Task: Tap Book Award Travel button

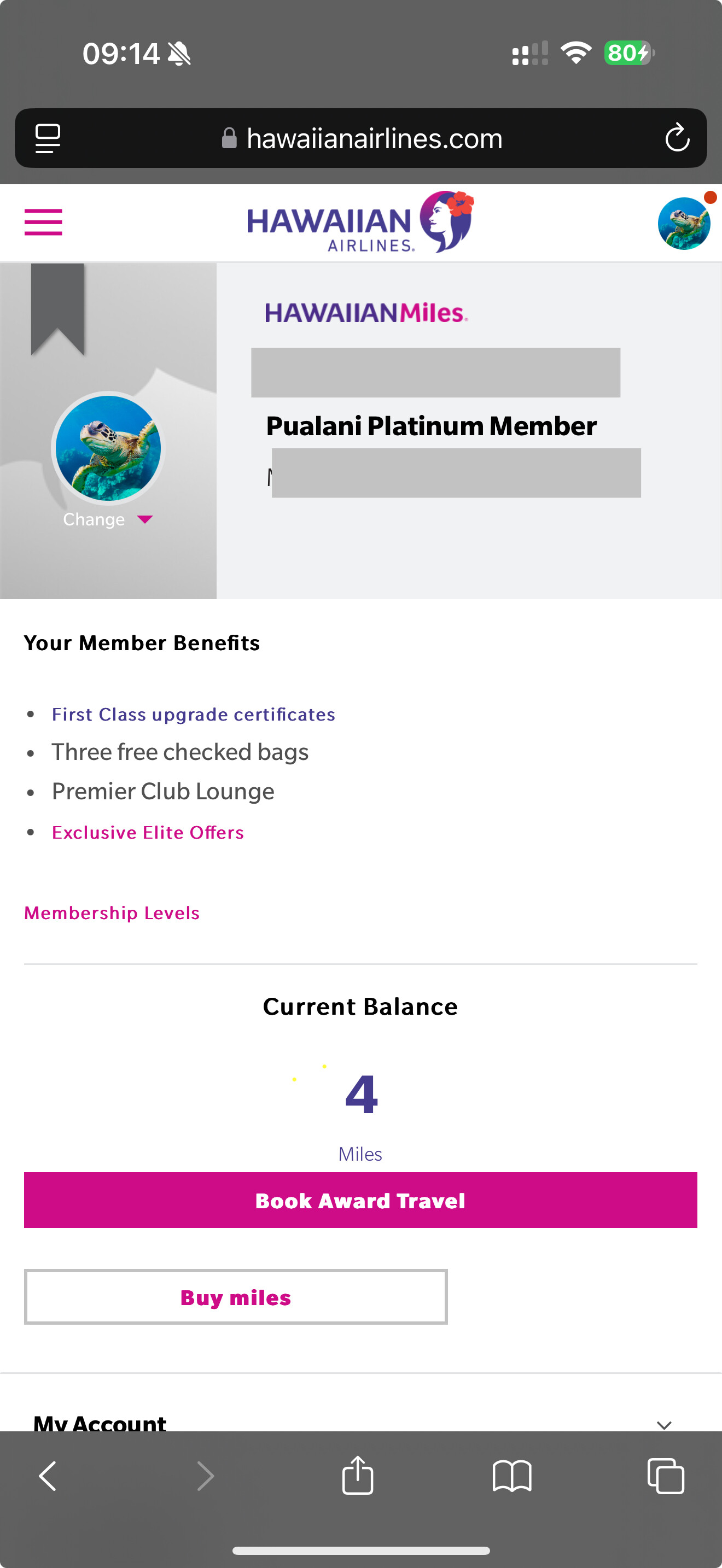Action: pyautogui.click(x=360, y=1201)
